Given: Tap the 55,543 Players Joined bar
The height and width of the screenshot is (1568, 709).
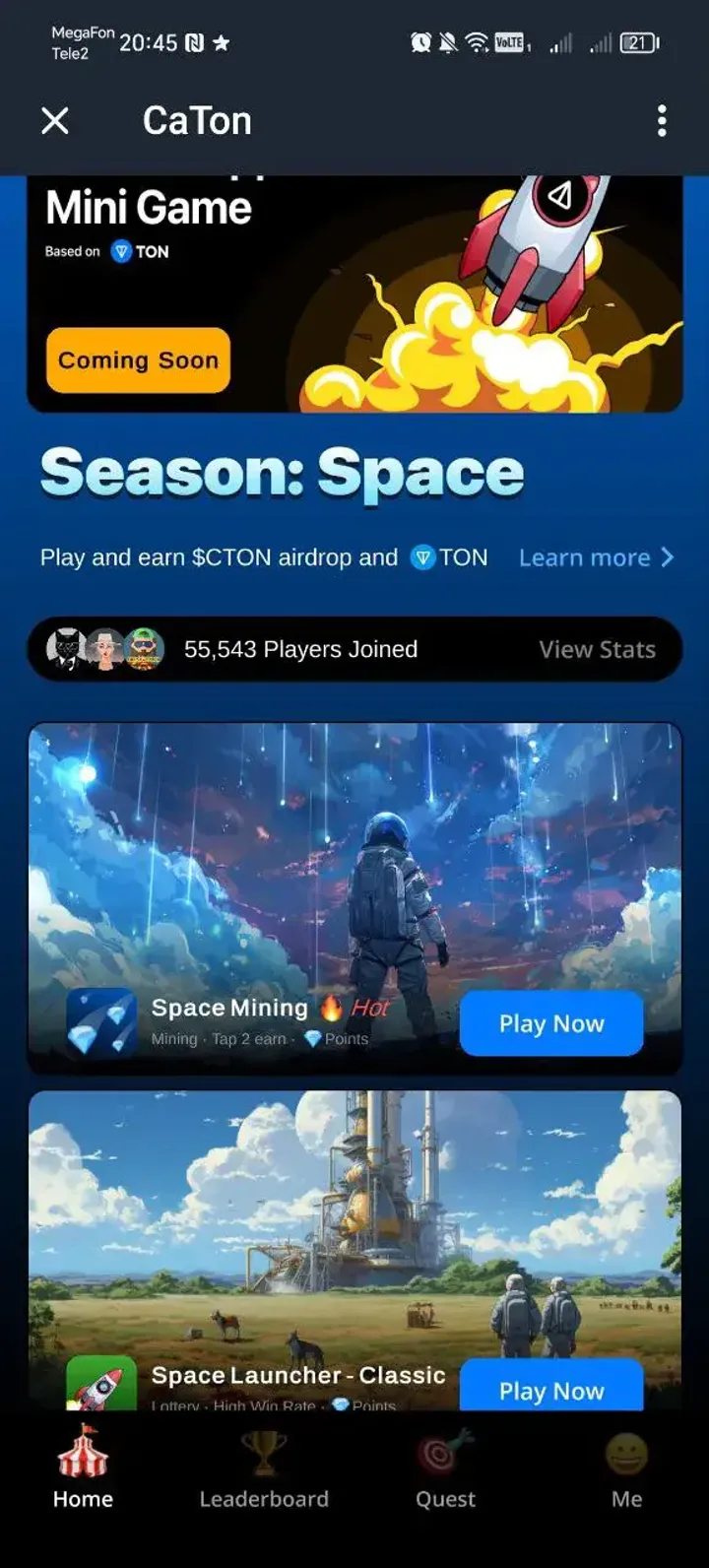Looking at the screenshot, I should (301, 649).
